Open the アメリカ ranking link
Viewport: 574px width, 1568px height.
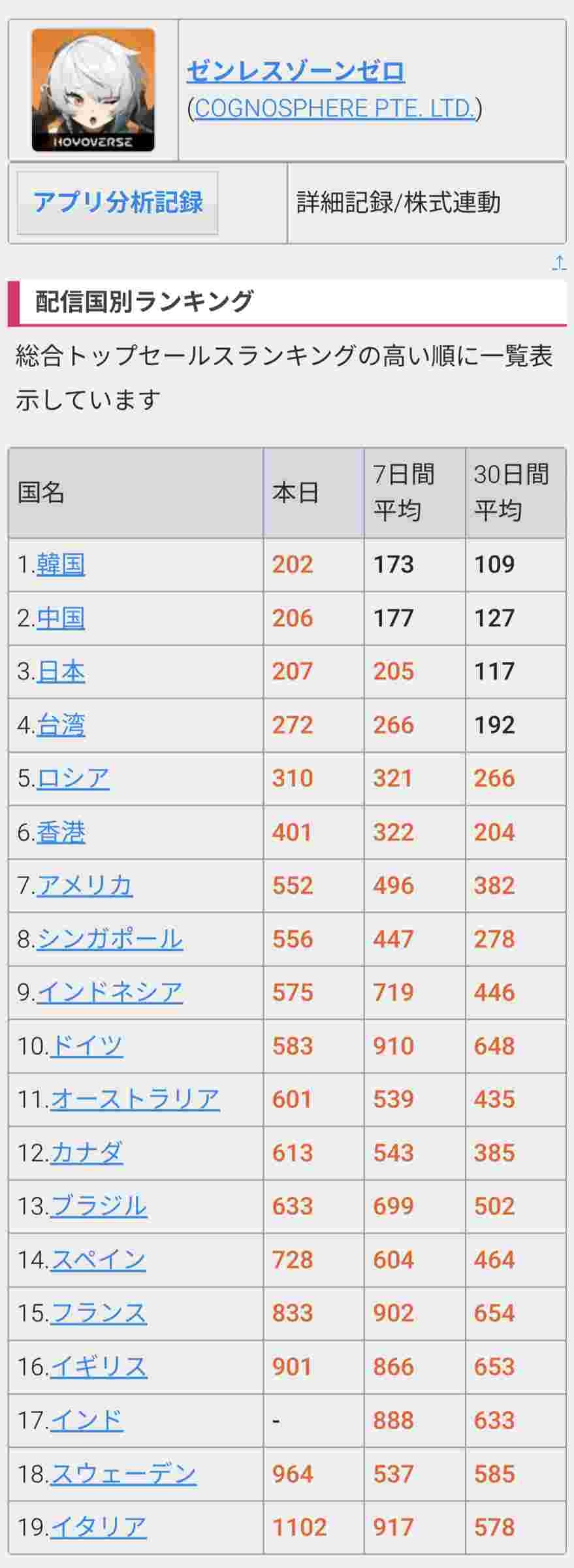(x=85, y=886)
